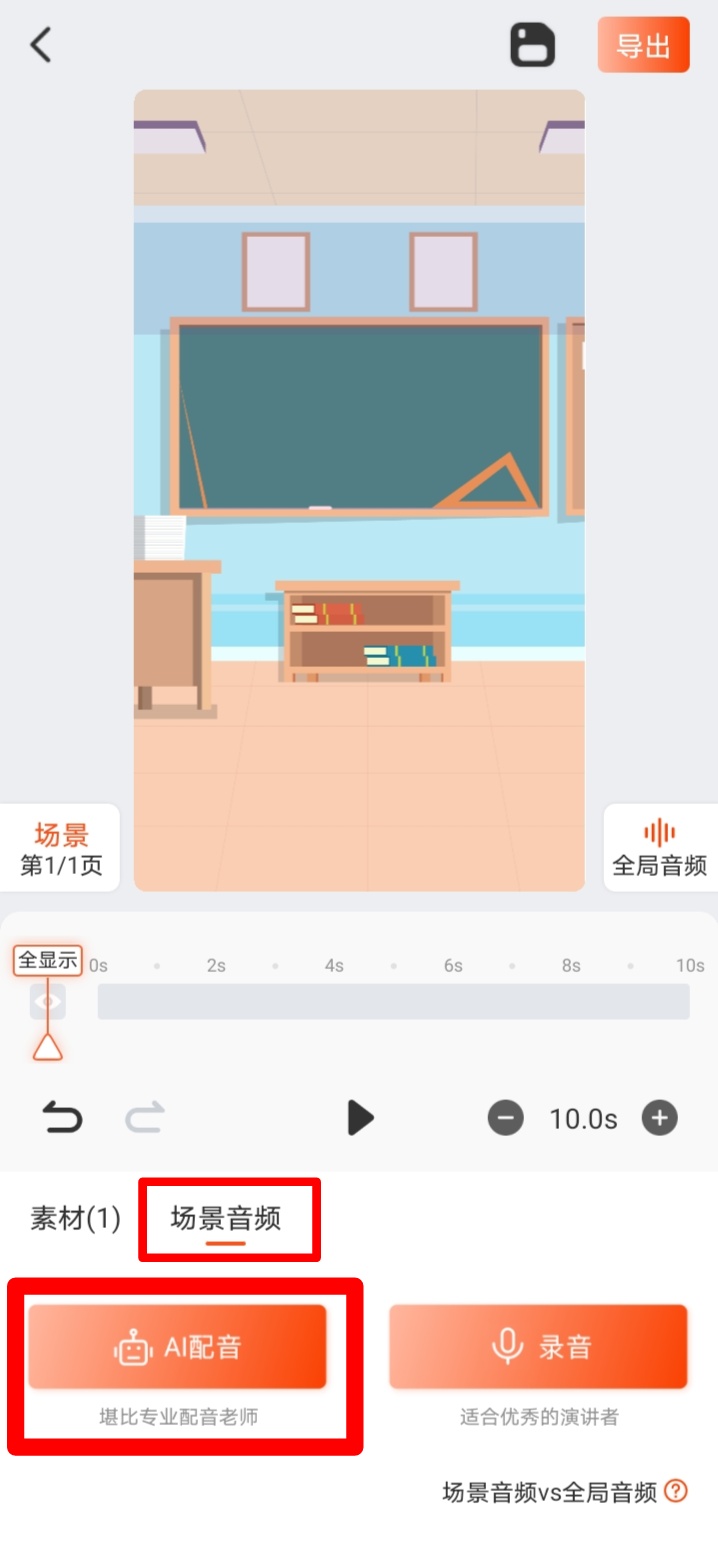Start AI配音 voiceover
Image resolution: width=718 pixels, height=1550 pixels.
tap(178, 1347)
